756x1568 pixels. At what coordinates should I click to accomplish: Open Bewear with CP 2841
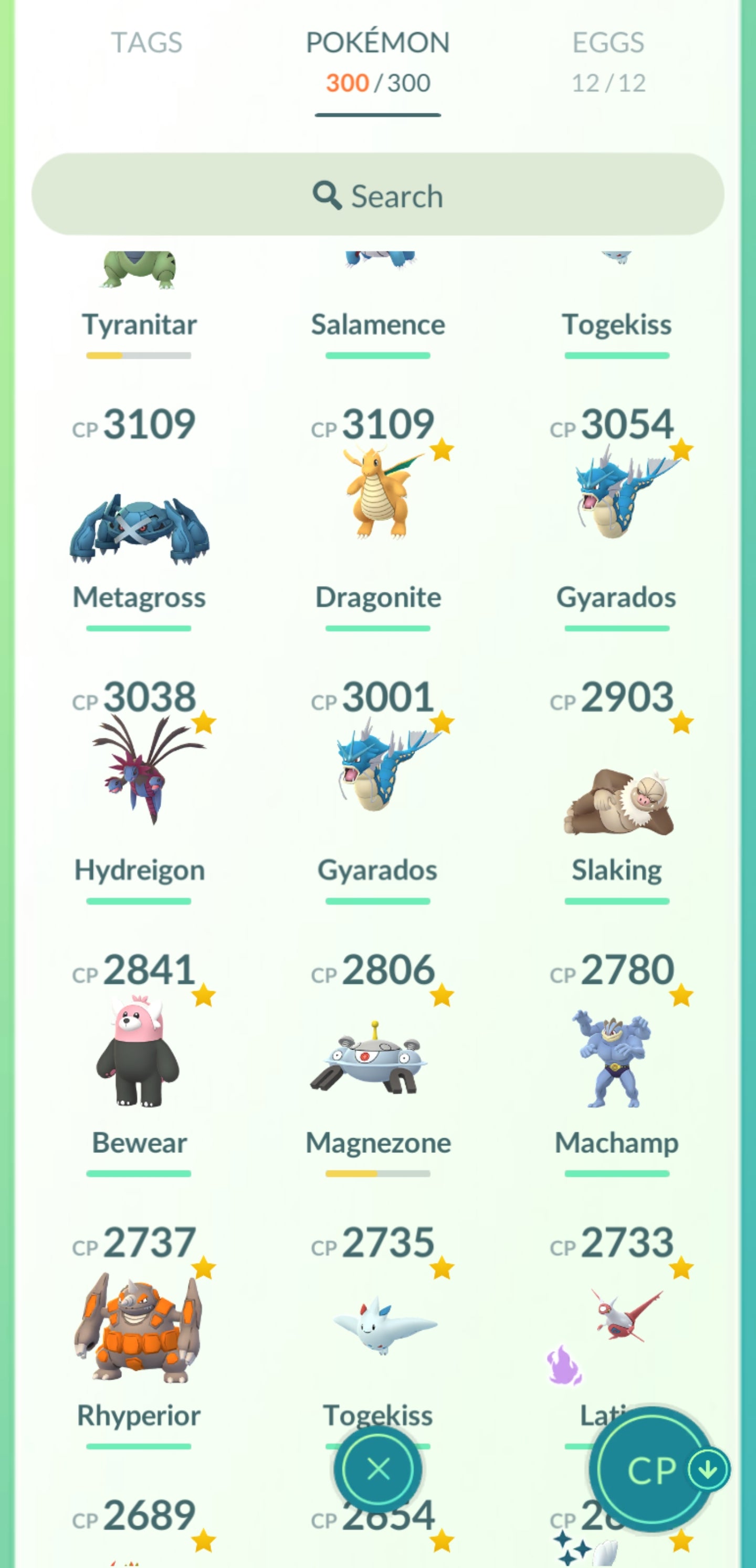(140, 1053)
